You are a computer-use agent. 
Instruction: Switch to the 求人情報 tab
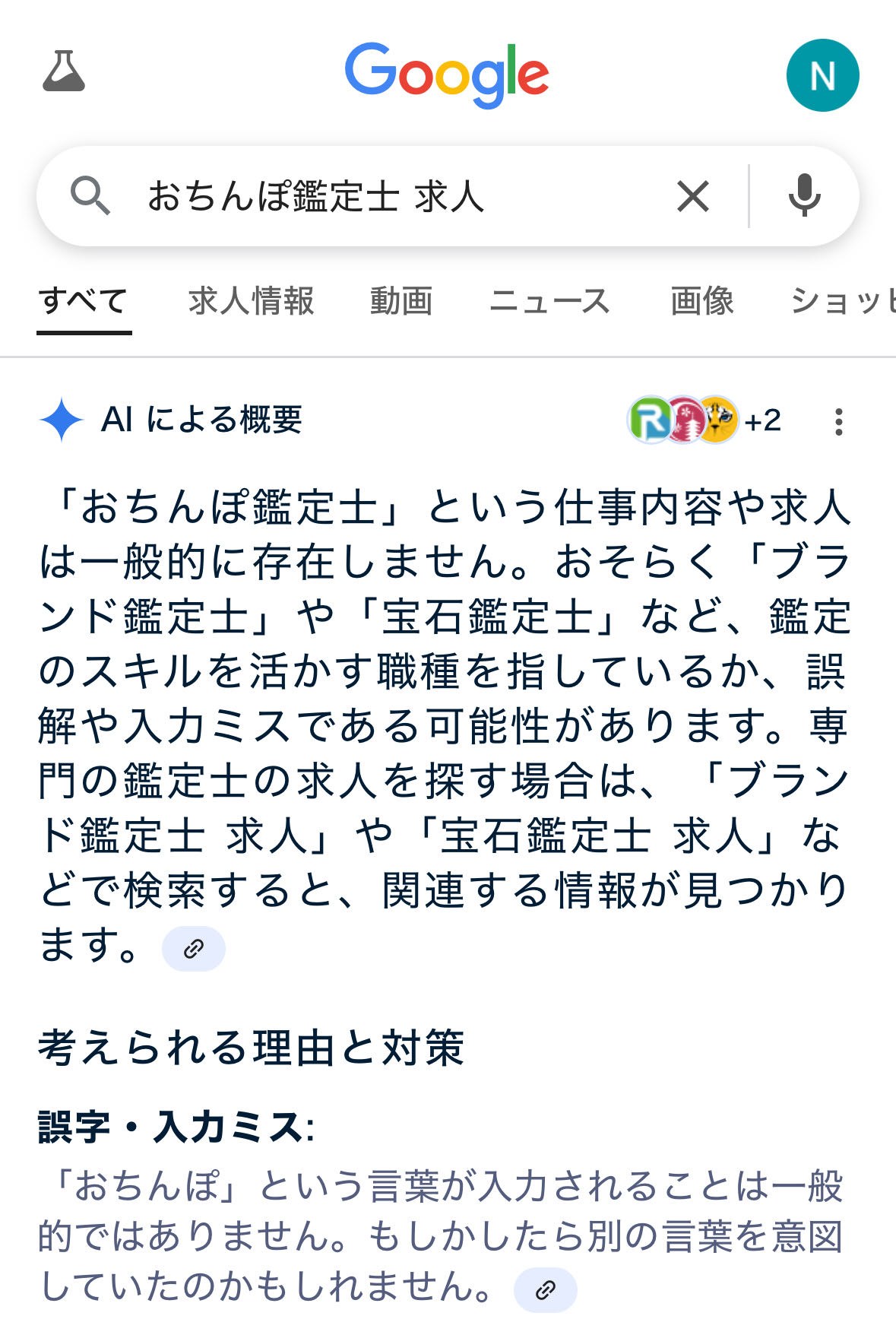251,301
